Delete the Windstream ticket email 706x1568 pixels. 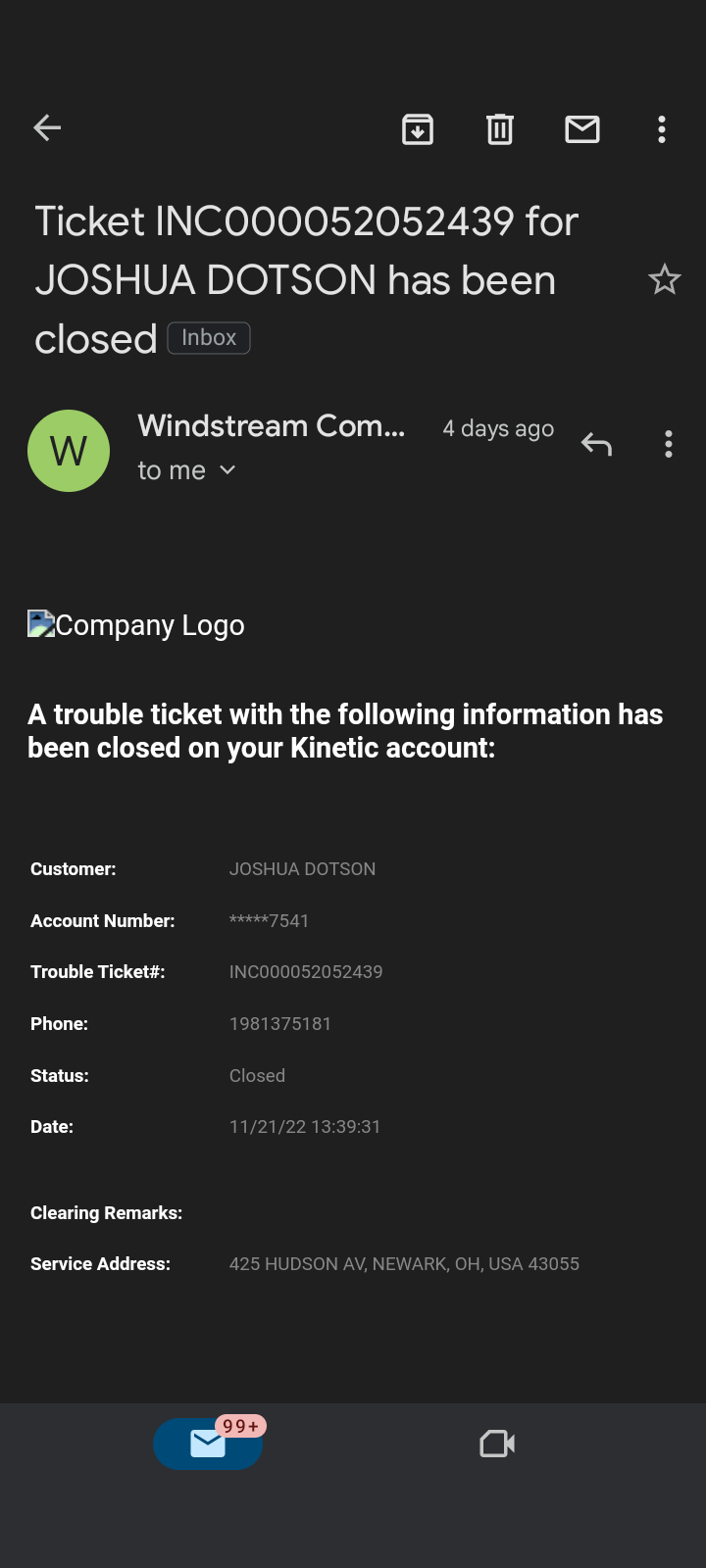point(500,128)
